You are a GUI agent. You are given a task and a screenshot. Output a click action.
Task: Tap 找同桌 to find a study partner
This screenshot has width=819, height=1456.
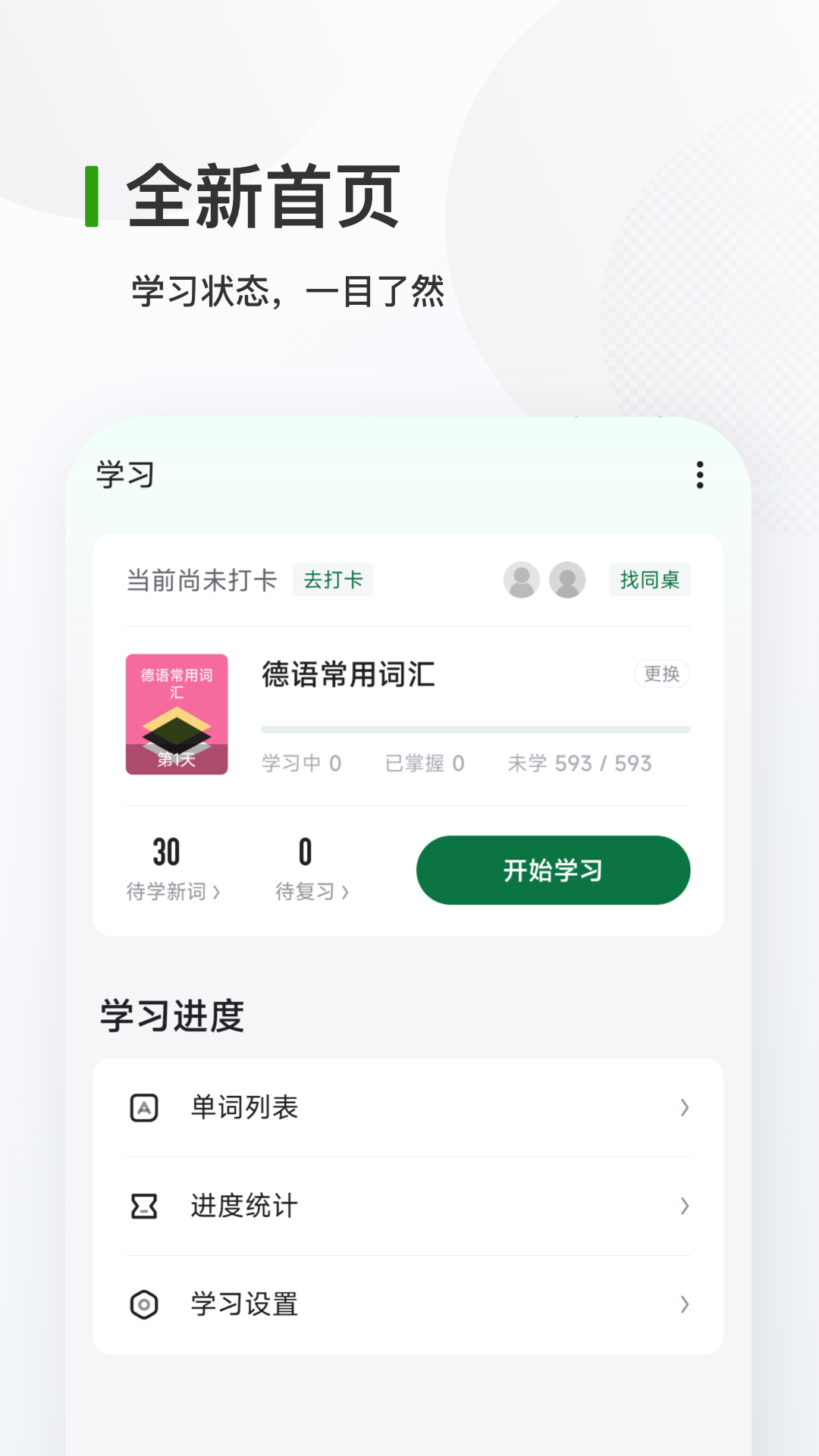[649, 579]
